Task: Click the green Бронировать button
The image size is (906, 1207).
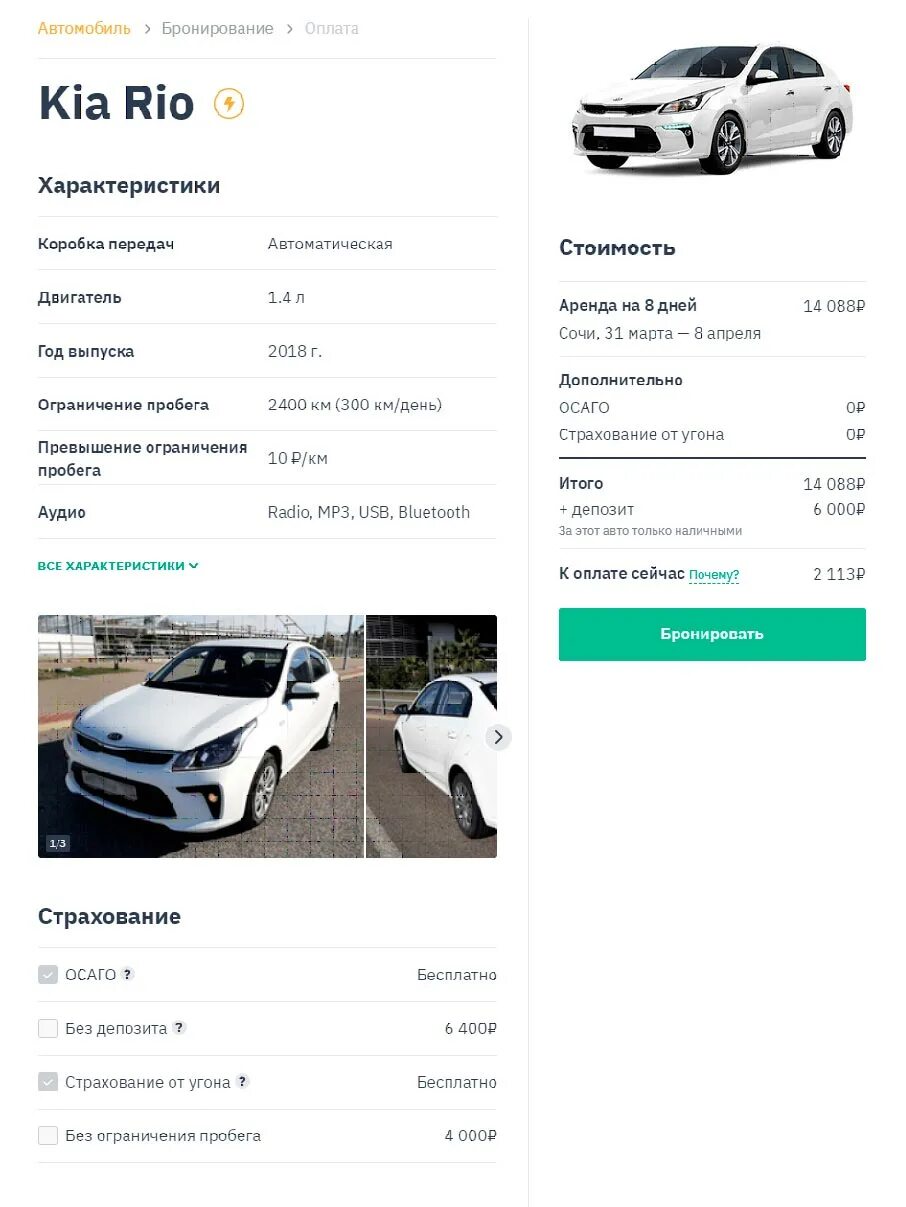Action: point(712,634)
